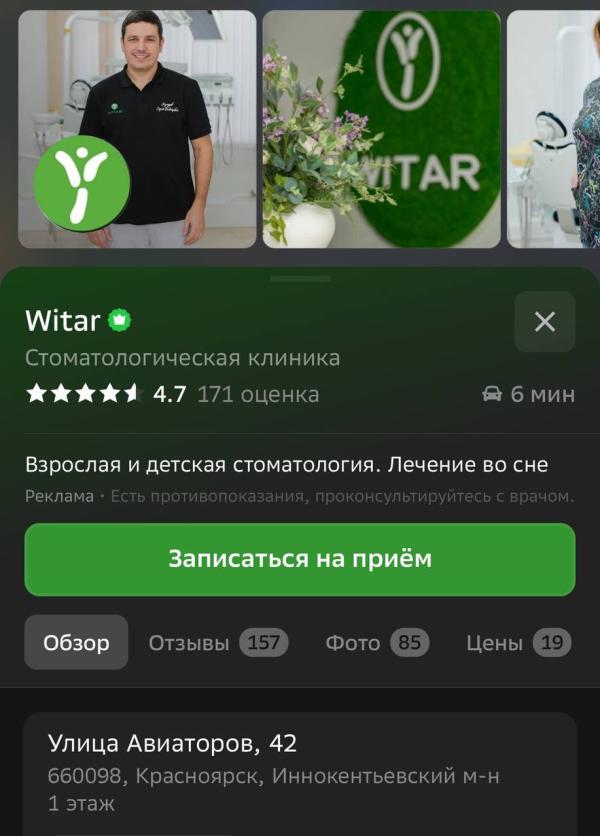600x836 pixels.
Task: Close the Witar clinic card
Action: pos(545,321)
